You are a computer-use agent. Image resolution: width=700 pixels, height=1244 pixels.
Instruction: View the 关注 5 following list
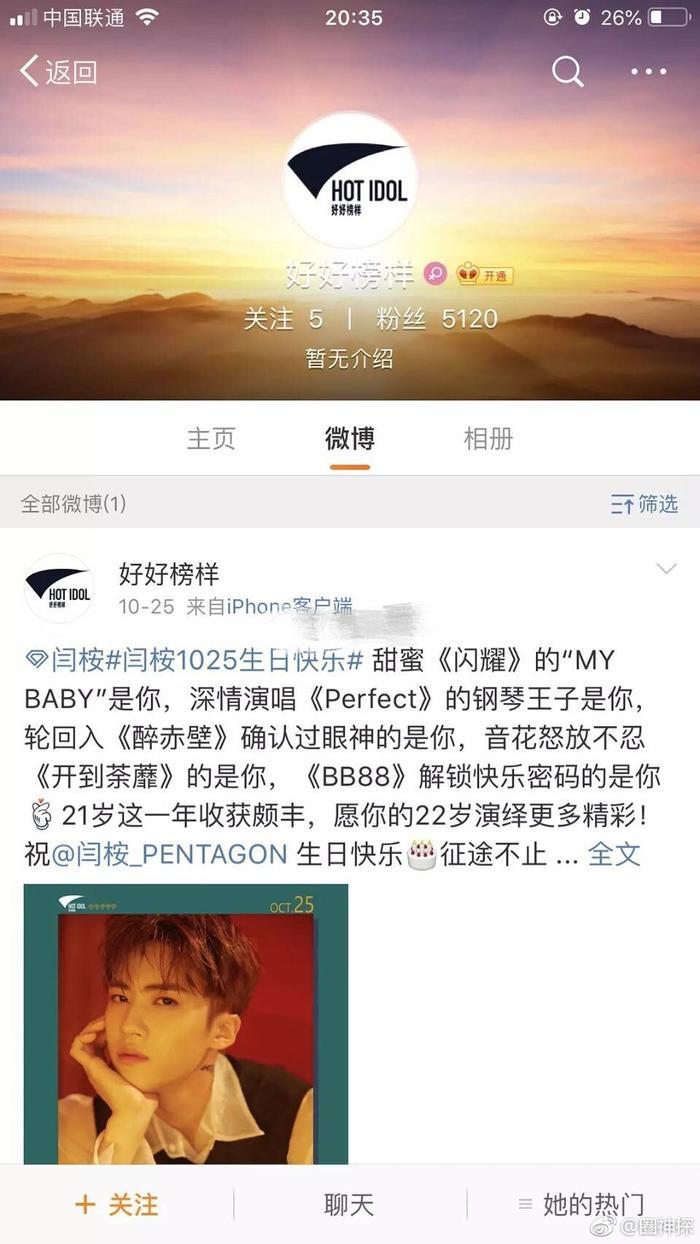click(x=284, y=319)
